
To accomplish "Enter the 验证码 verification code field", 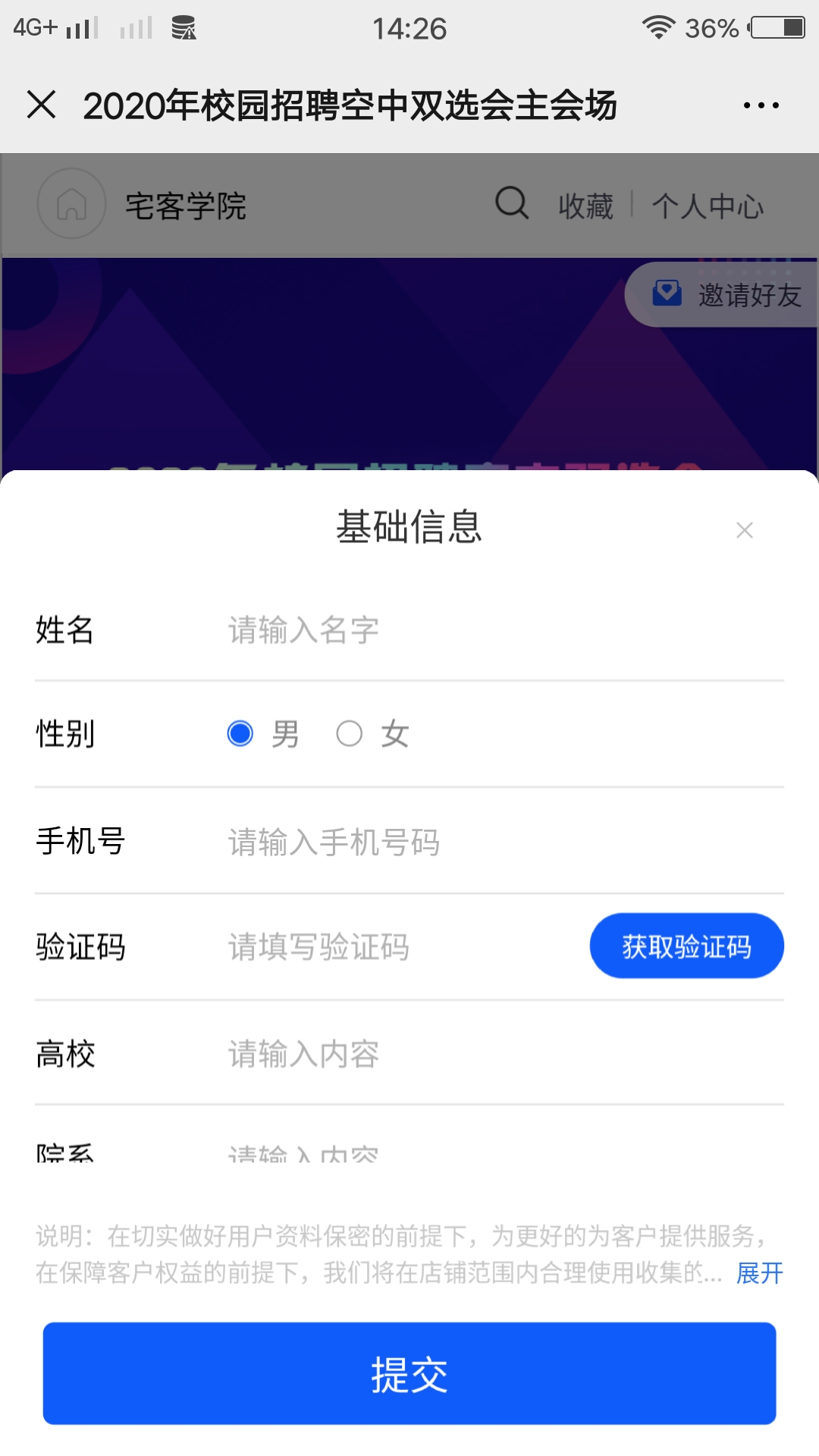I will click(x=394, y=947).
